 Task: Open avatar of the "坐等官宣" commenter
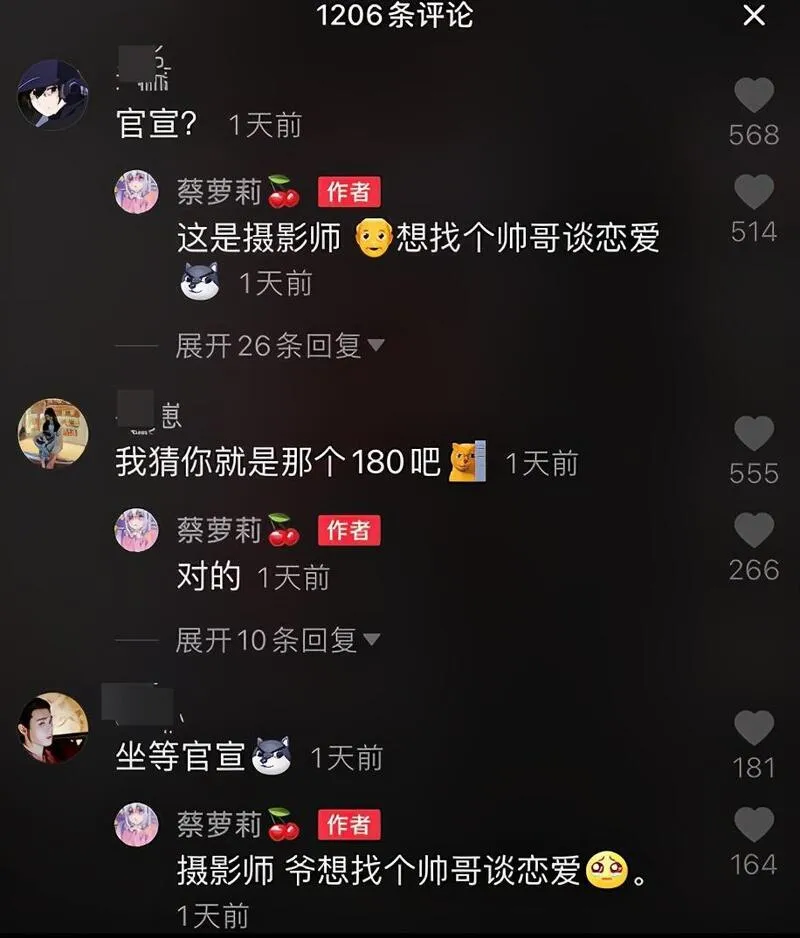point(53,728)
